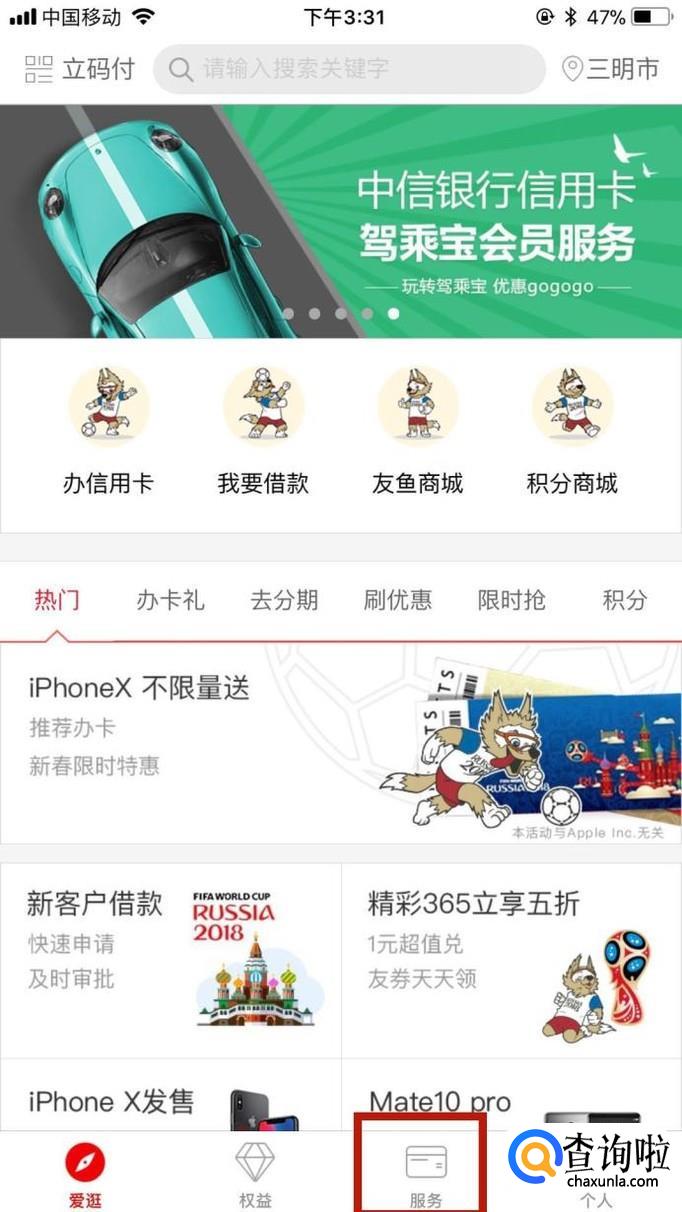This screenshot has width=682, height=1212.
Task: Switch to the 办卡礼 tab
Action: click(x=170, y=600)
